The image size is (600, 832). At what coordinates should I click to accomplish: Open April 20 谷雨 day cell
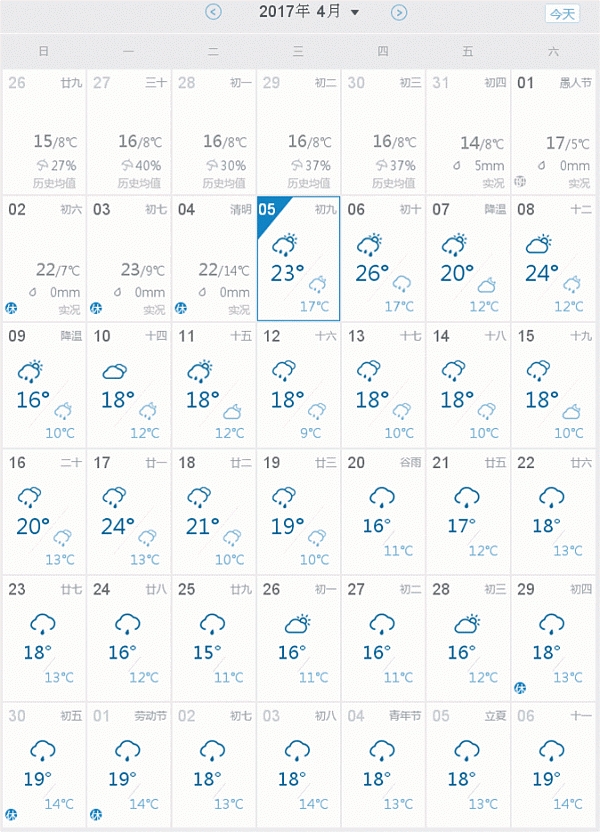click(384, 512)
